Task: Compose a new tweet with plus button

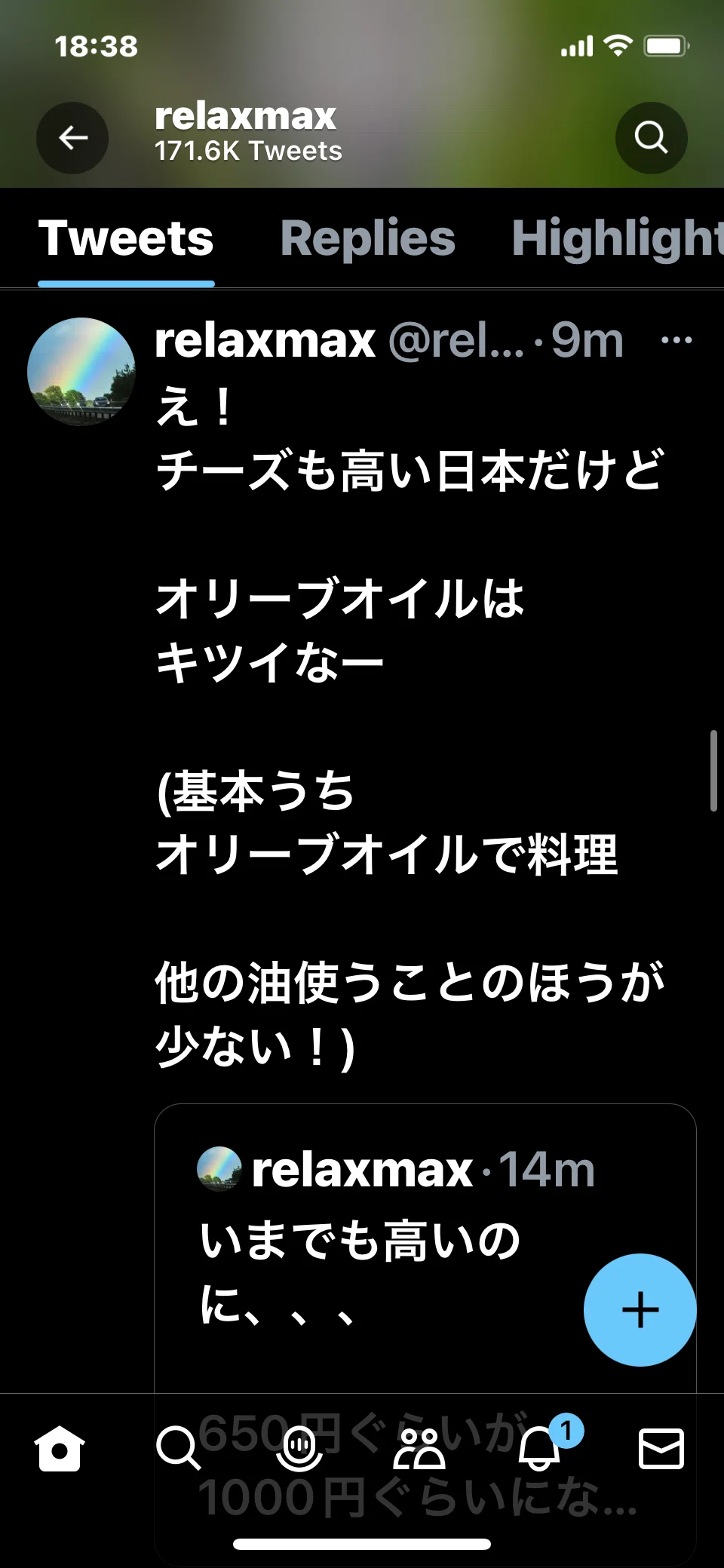Action: [x=640, y=1310]
